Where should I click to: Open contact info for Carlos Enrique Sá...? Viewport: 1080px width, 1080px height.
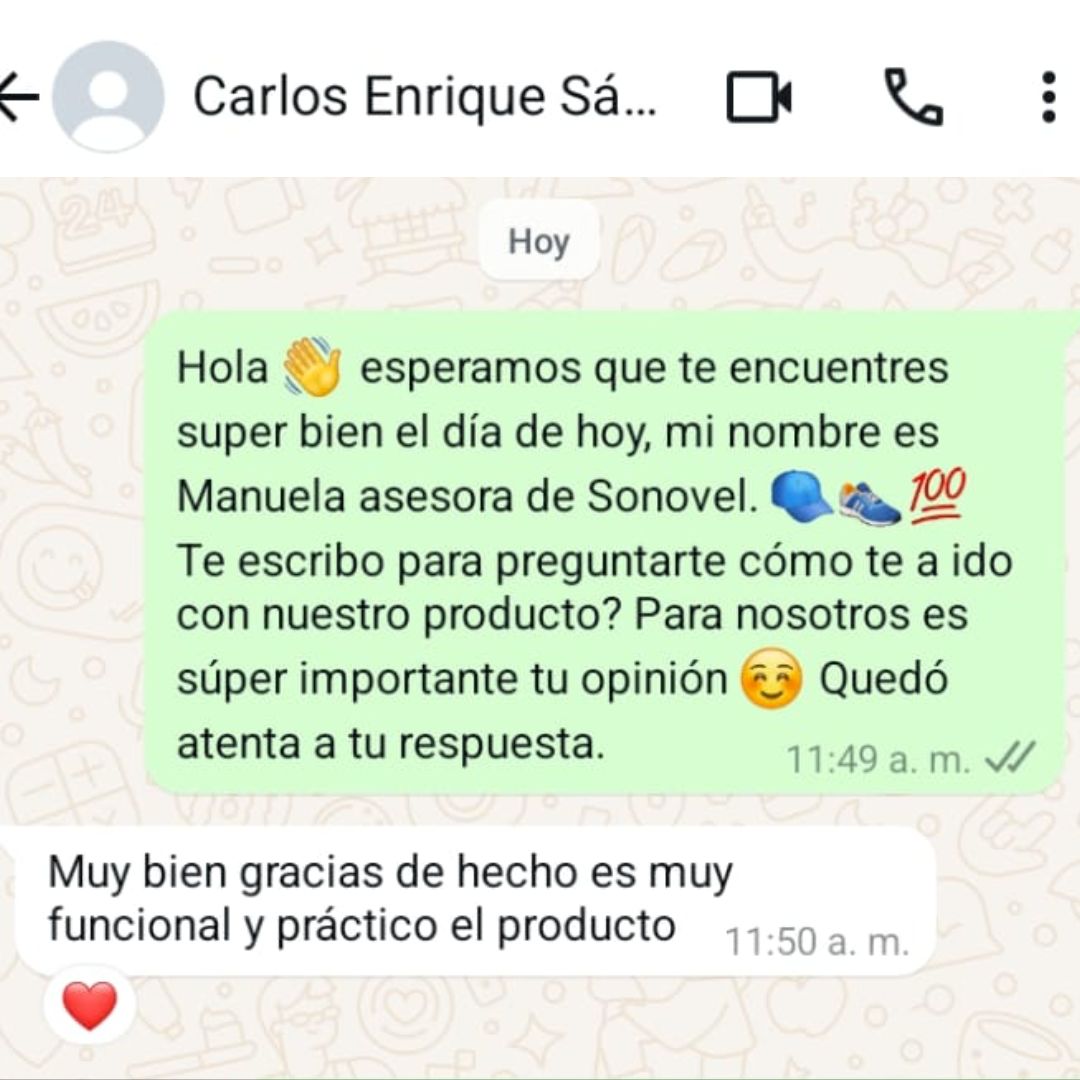point(425,97)
